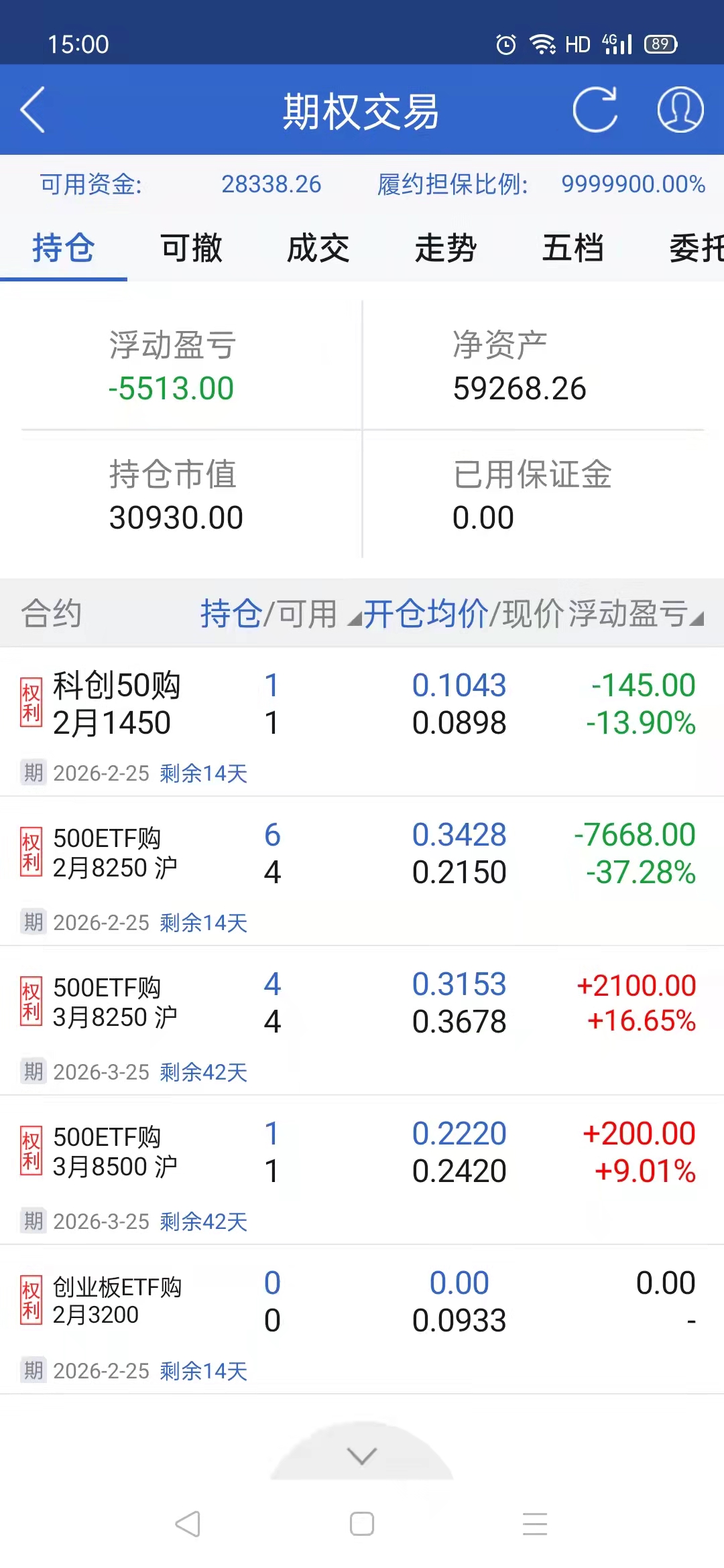Switch to the 可撤 tab
Viewport: 724px width, 1568px height.
coord(191,249)
